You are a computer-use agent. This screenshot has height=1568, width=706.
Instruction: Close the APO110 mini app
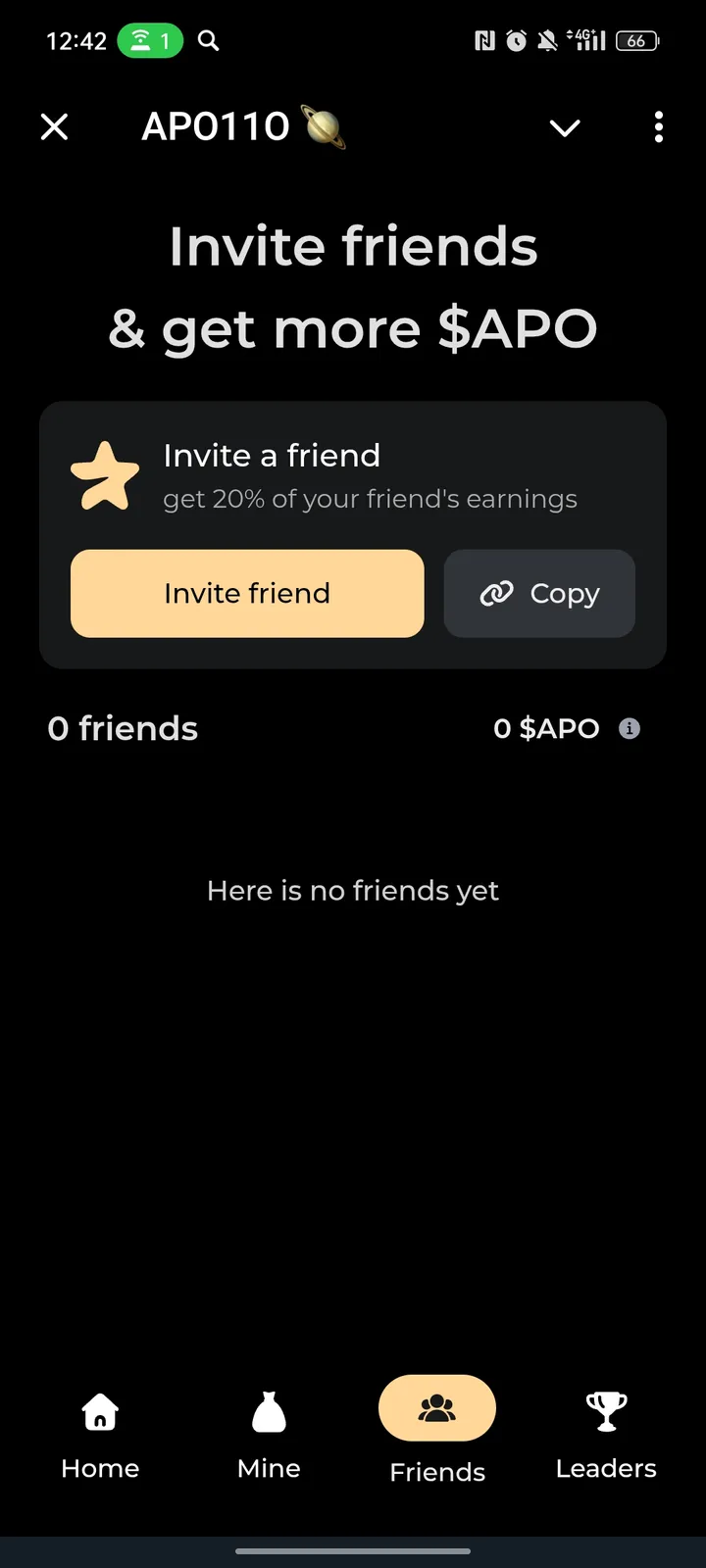click(x=55, y=126)
